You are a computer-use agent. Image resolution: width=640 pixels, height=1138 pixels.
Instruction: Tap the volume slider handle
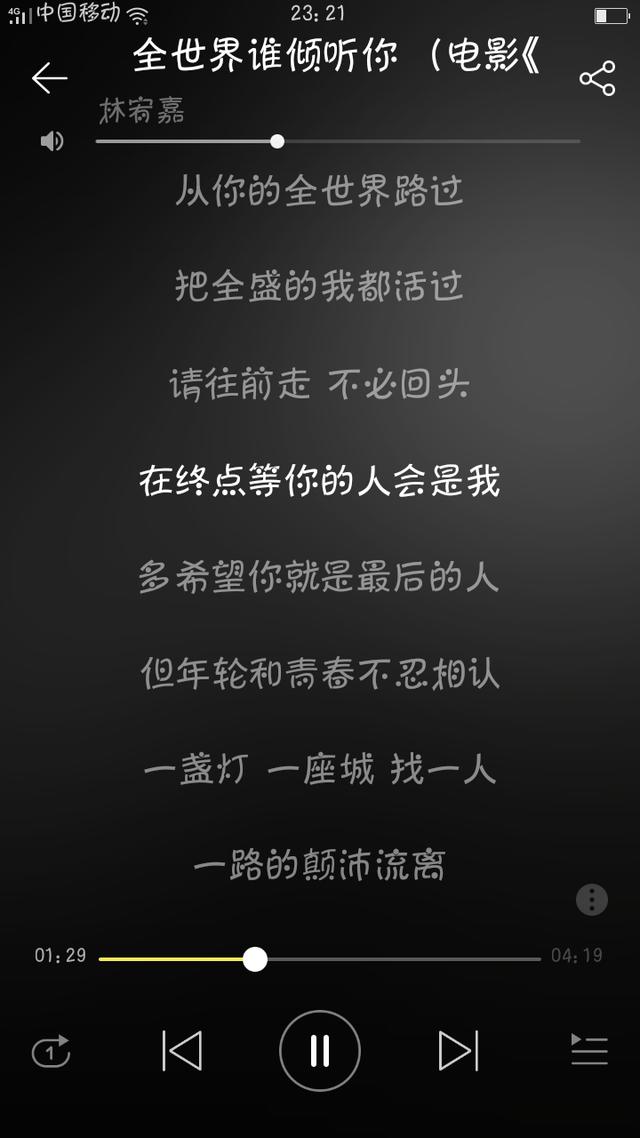coord(277,142)
